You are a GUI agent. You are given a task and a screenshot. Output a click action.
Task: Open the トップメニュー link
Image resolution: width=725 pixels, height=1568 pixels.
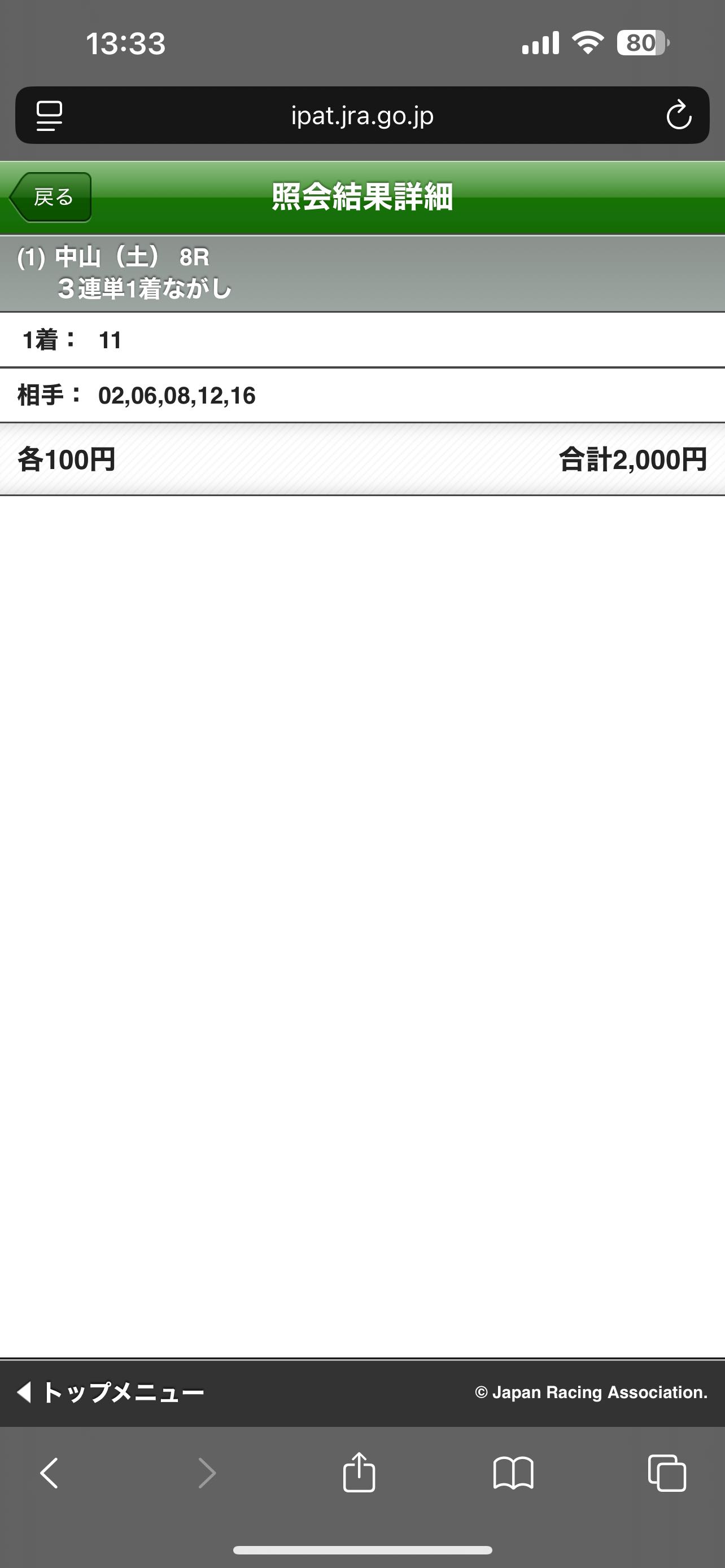(111, 1392)
